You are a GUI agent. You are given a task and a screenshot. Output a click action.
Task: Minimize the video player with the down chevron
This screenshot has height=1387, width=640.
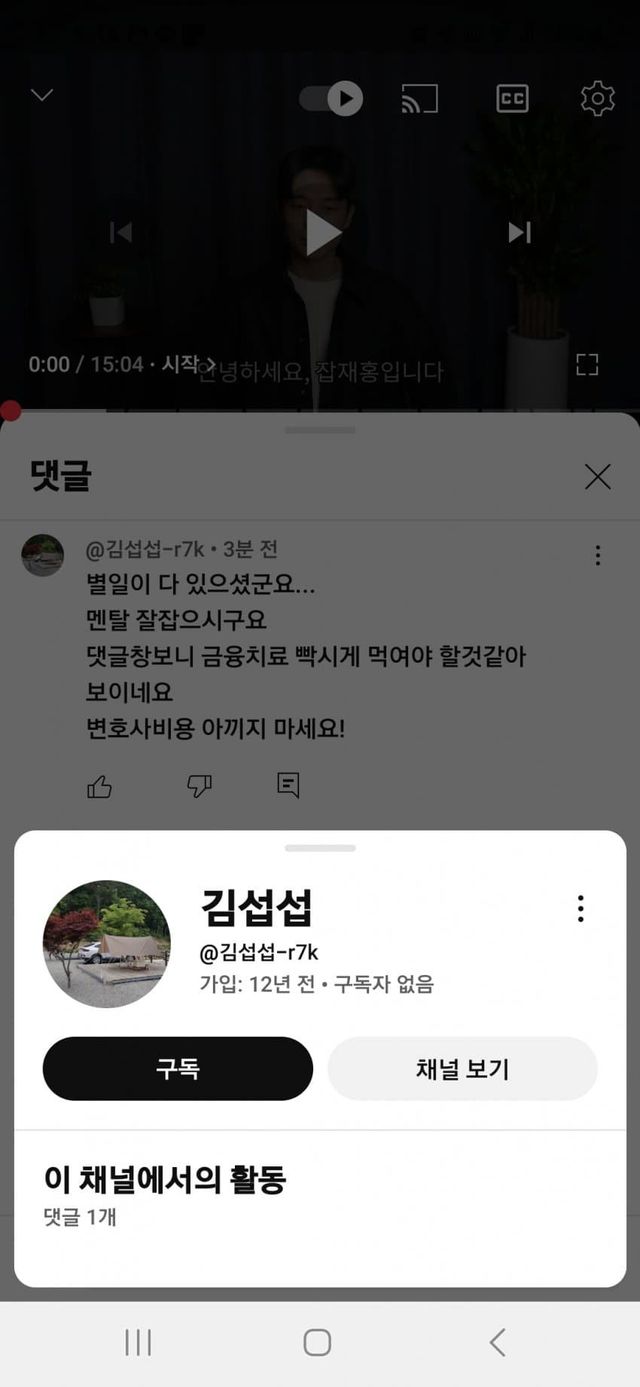pos(42,96)
